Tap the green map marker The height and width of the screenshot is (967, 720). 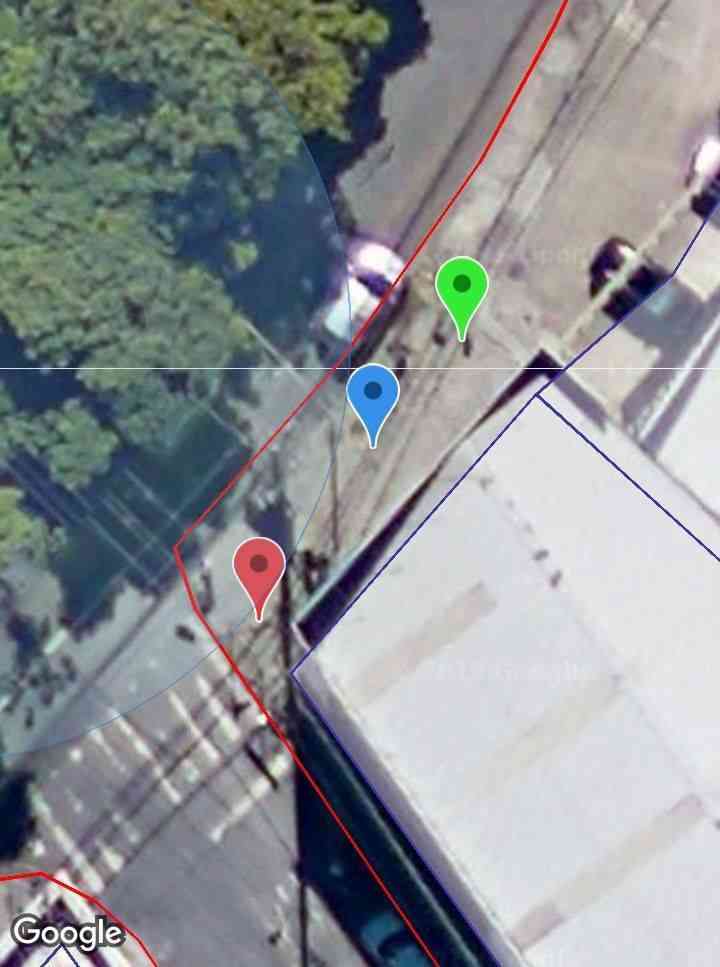point(461,289)
